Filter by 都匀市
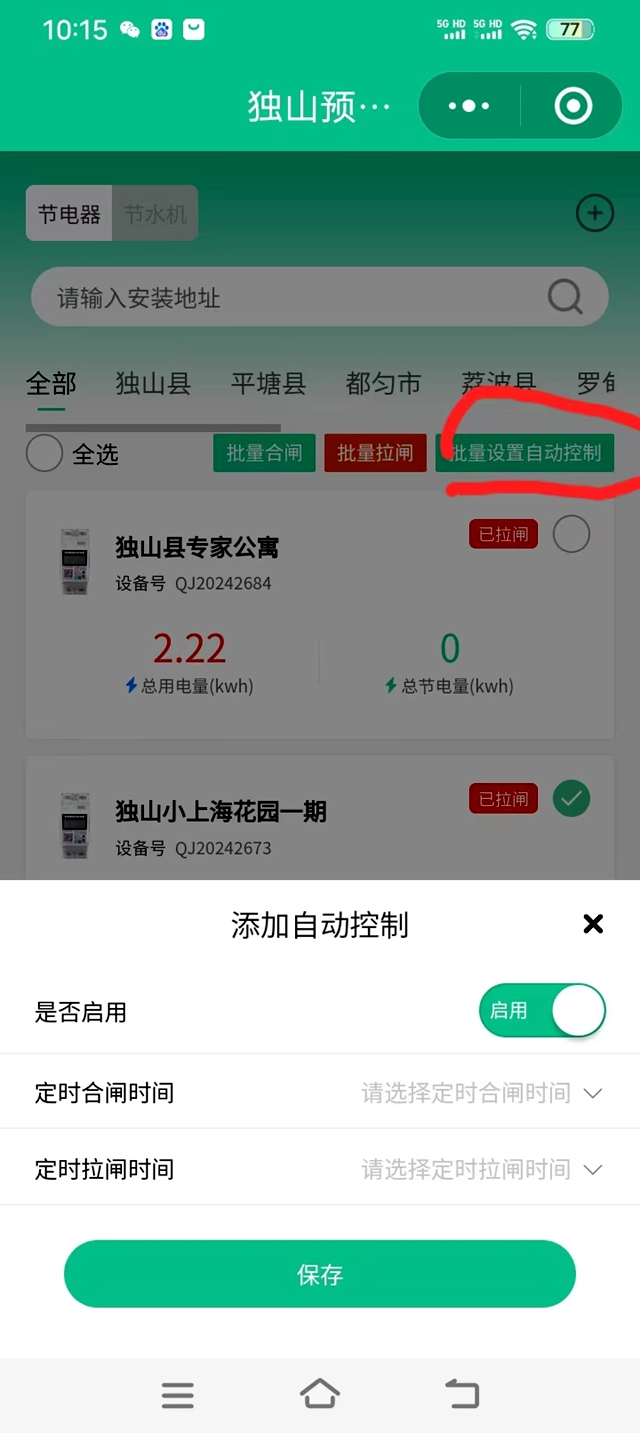The height and width of the screenshot is (1433, 640). pos(383,383)
